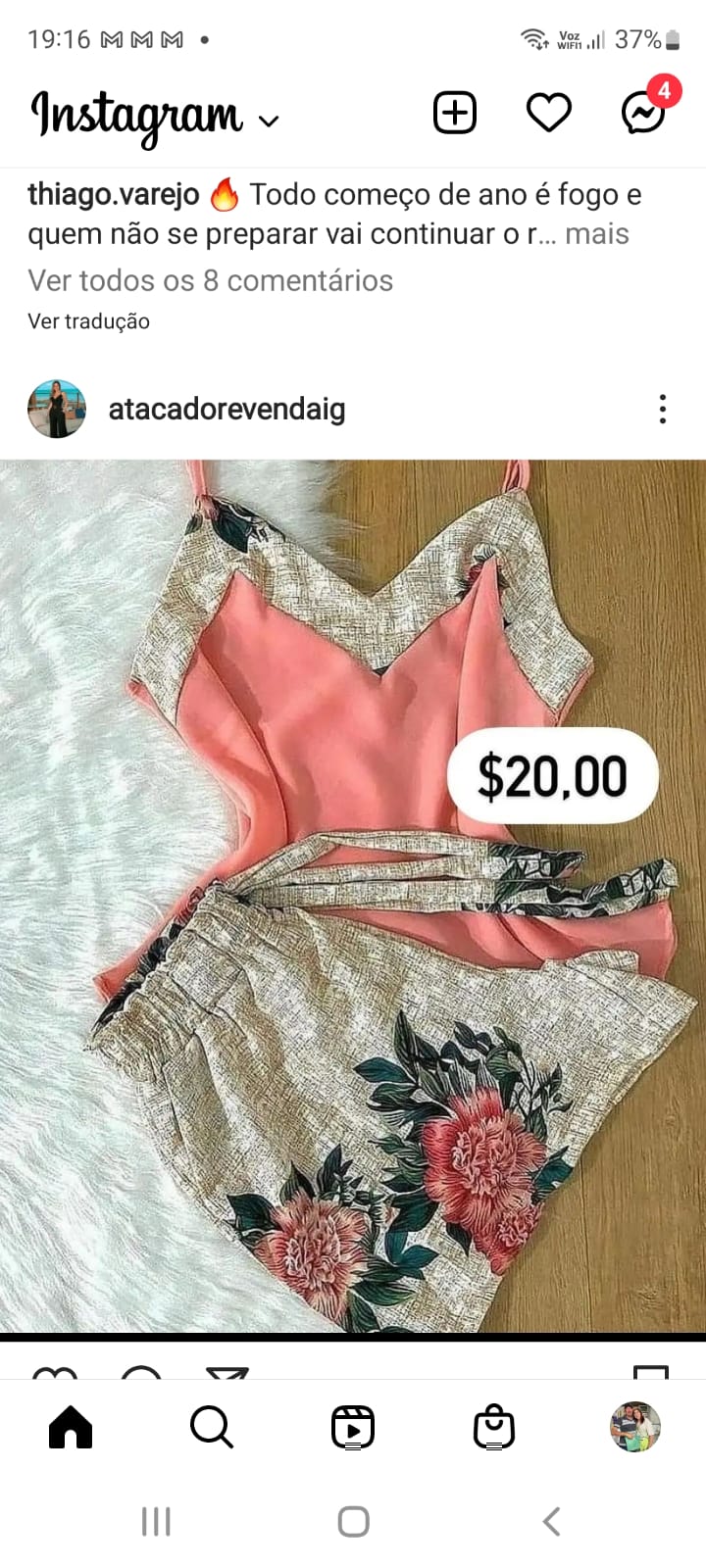Open the pajama set post image
706x1568 pixels.
click(353, 894)
